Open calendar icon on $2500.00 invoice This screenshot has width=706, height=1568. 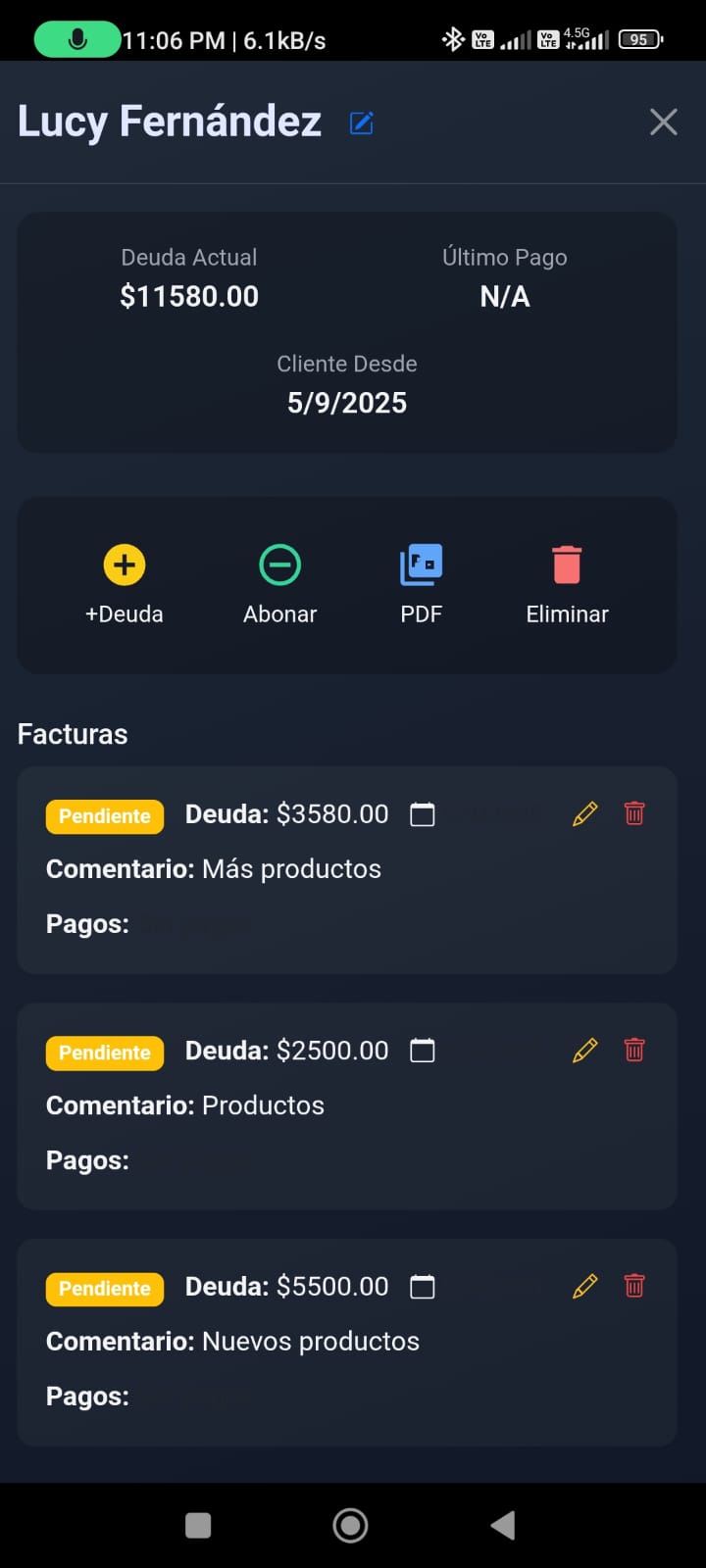(x=423, y=1051)
